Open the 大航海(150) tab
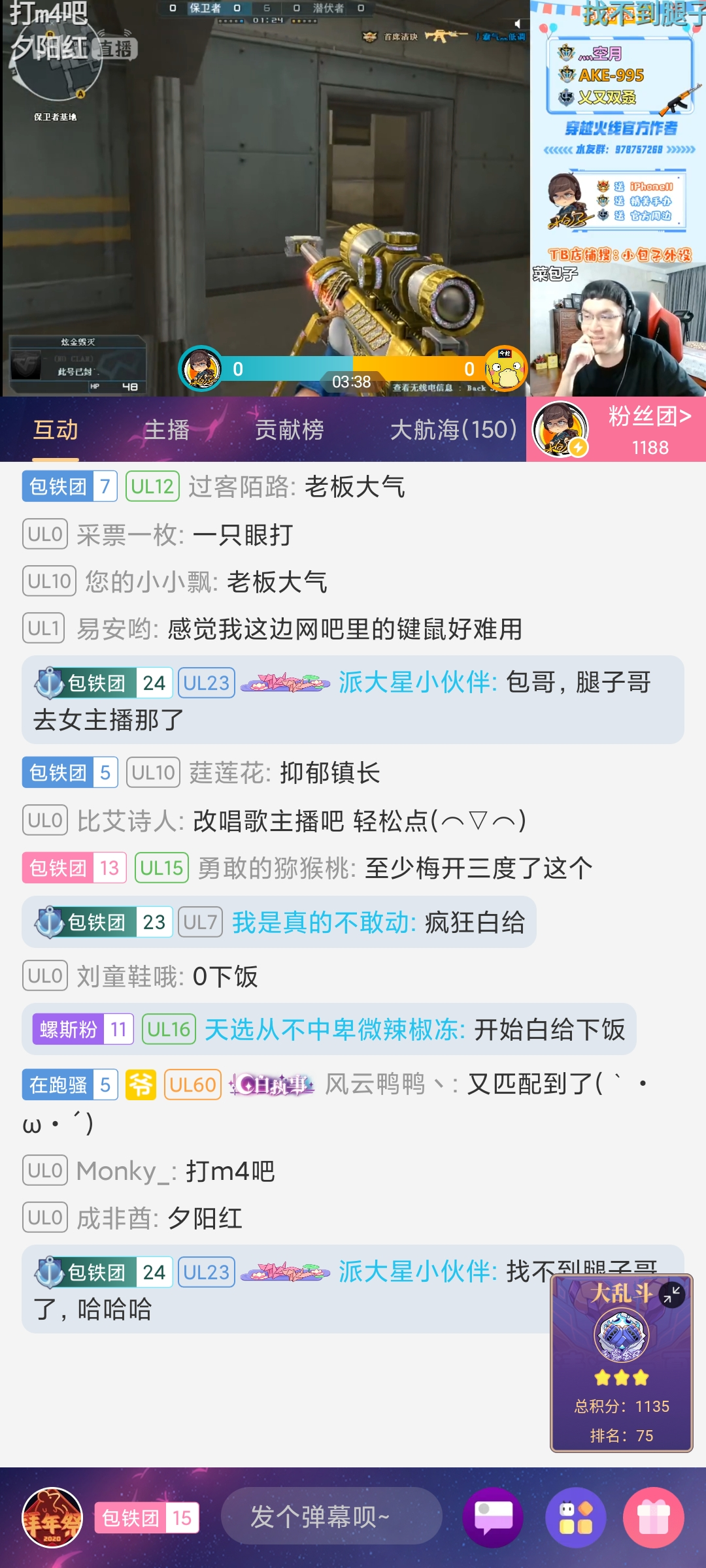The image size is (706, 1568). (x=453, y=431)
